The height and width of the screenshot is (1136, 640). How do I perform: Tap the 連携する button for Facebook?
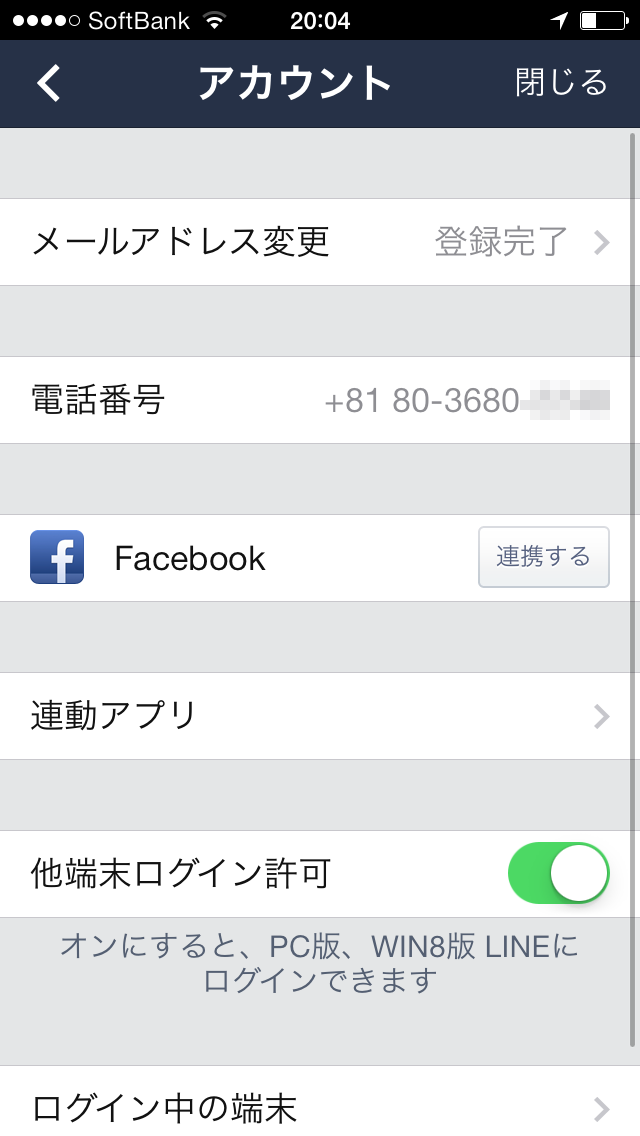click(x=544, y=557)
